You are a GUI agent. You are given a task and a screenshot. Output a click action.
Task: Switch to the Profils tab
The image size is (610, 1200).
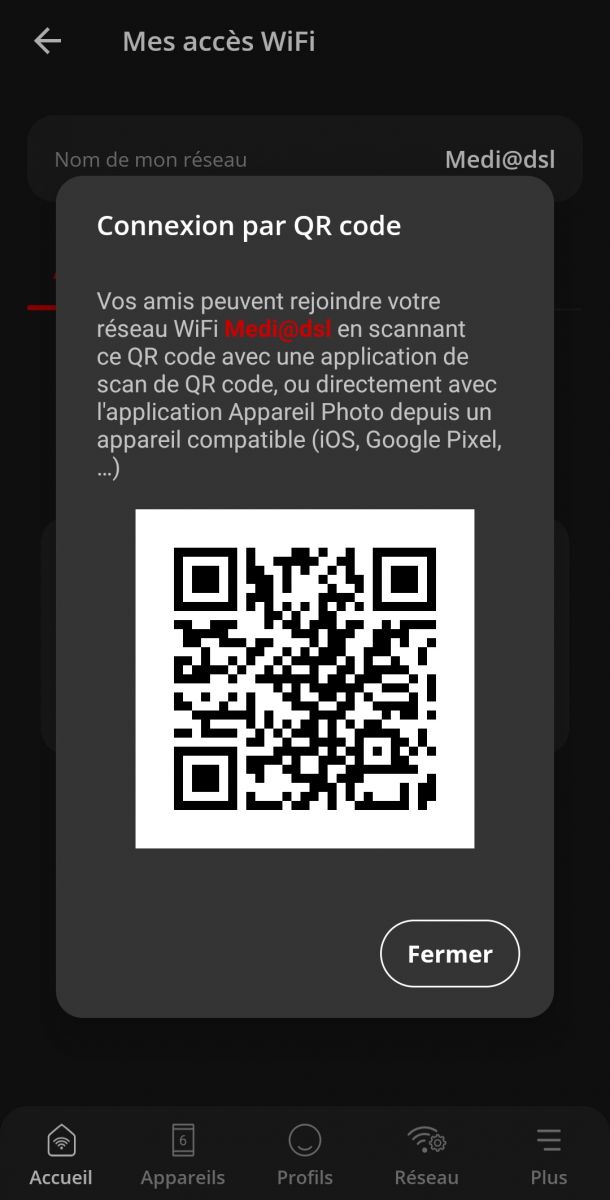click(x=305, y=1155)
